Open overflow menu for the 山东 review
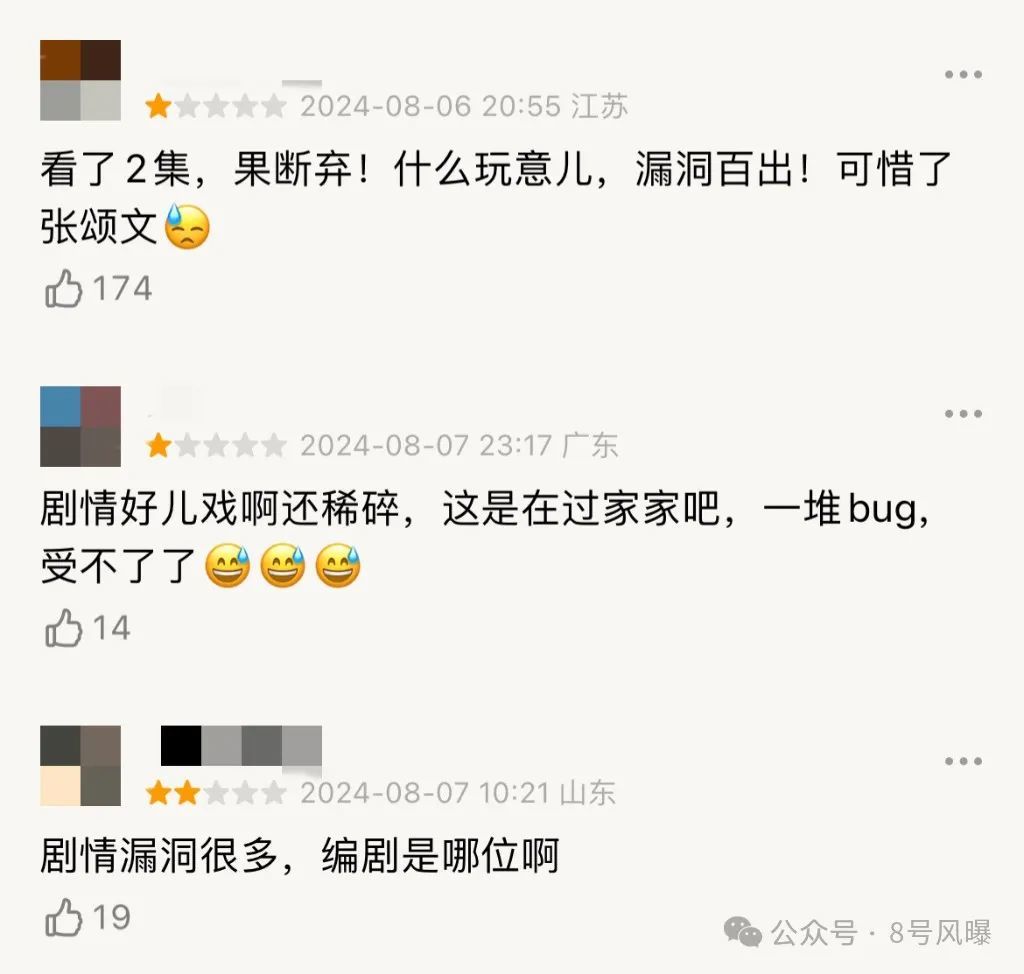This screenshot has height=974, width=1024. point(962,762)
